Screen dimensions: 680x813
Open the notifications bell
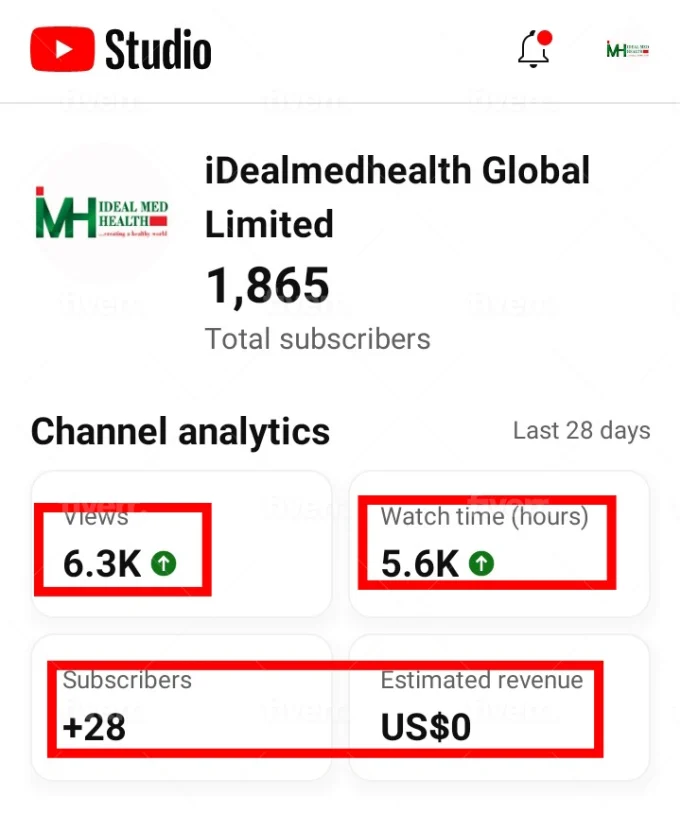[534, 50]
